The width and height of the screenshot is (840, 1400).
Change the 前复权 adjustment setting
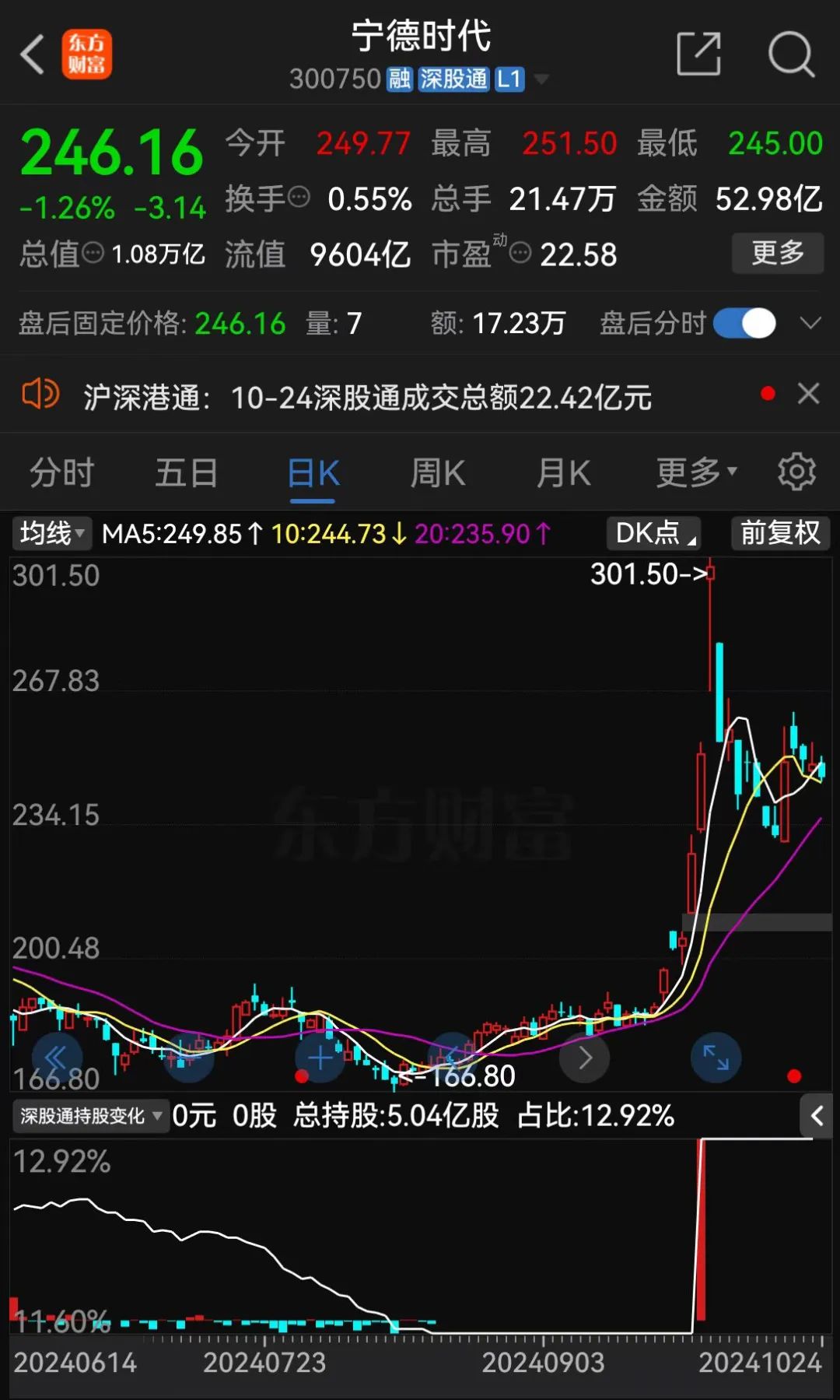click(x=780, y=534)
